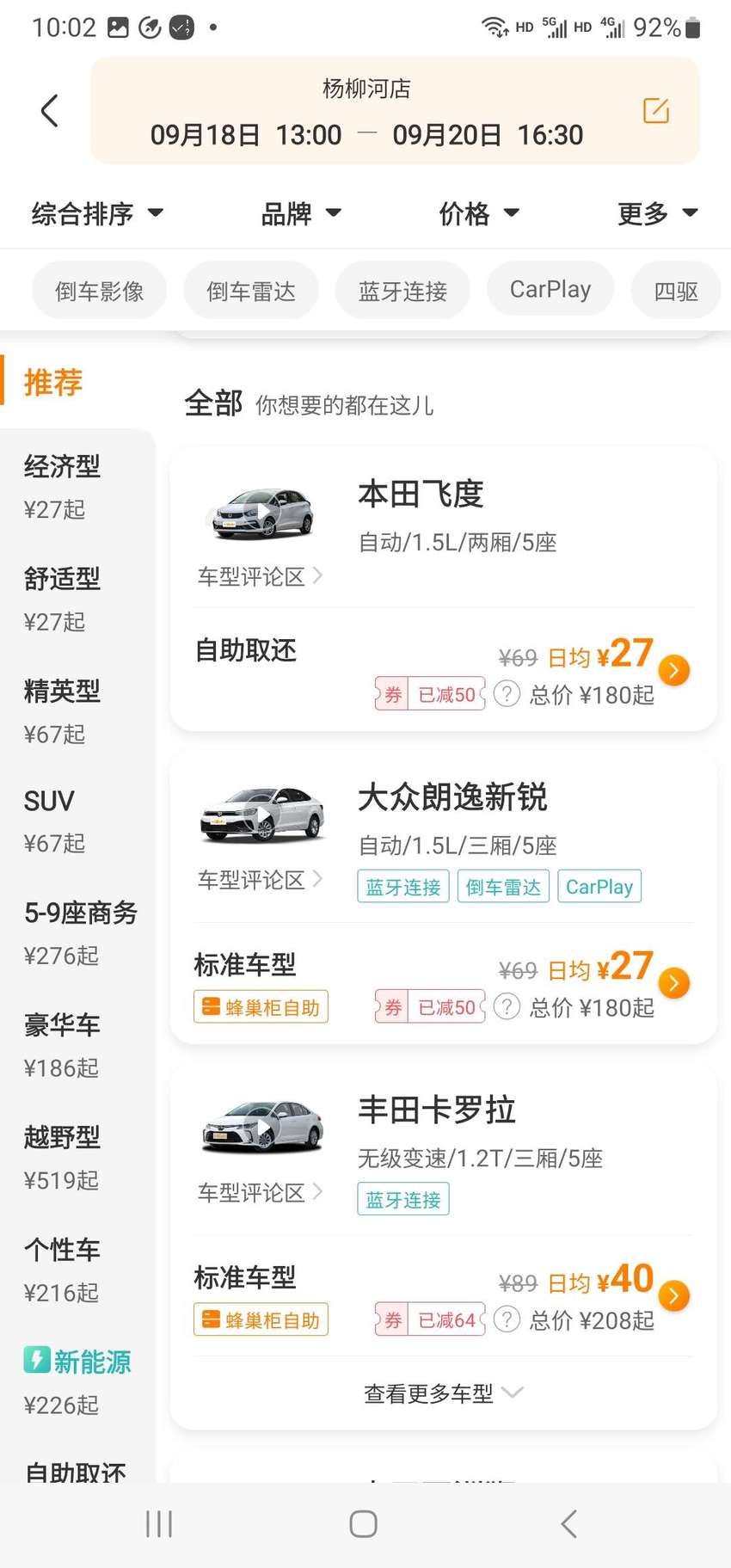Viewport: 731px width, 1568px height.
Task: Tap the system home button
Action: point(363,1524)
